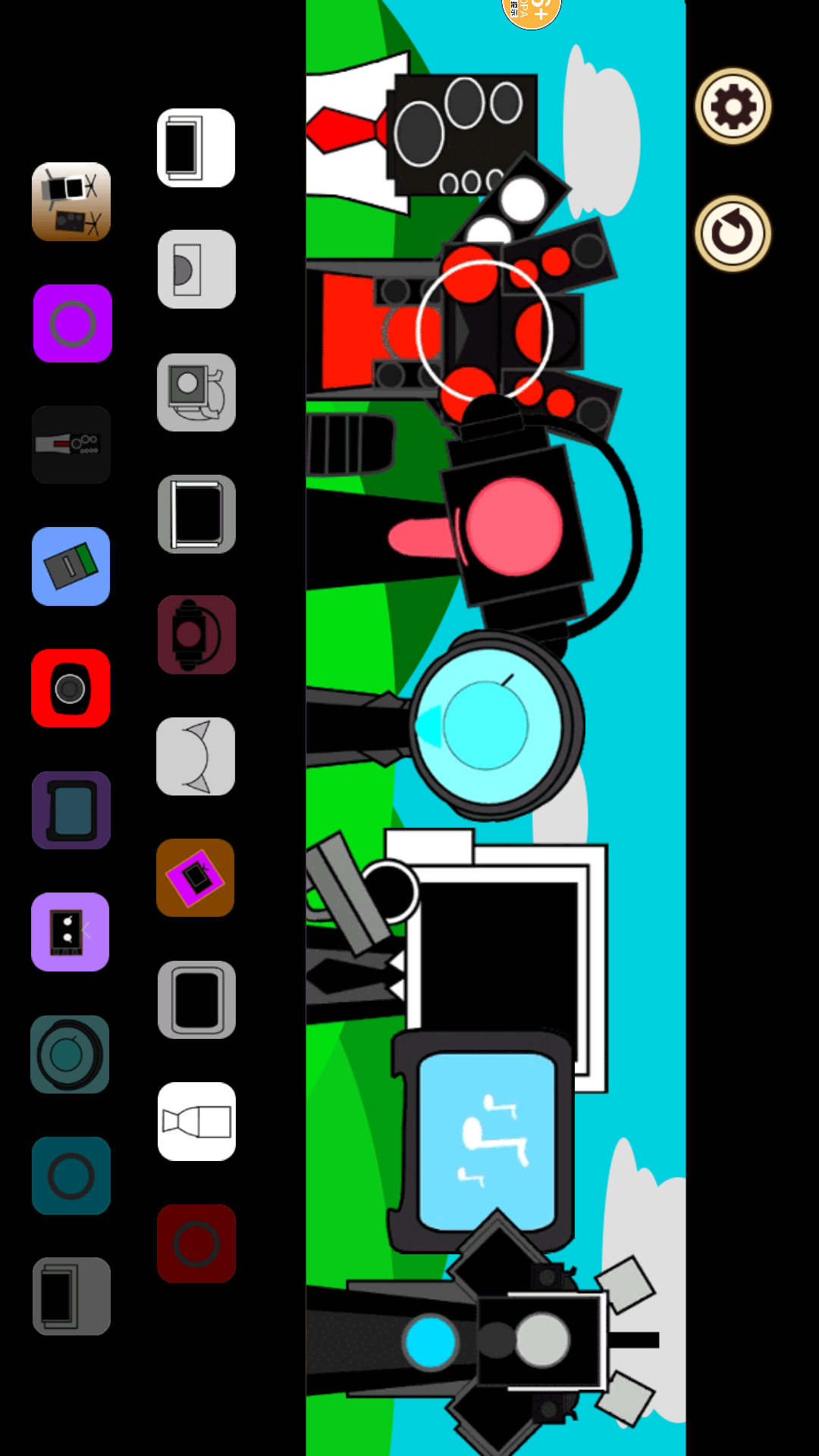The width and height of the screenshot is (819, 1456).
Task: Select the dark purple tile with blue screen
Action: (x=71, y=810)
